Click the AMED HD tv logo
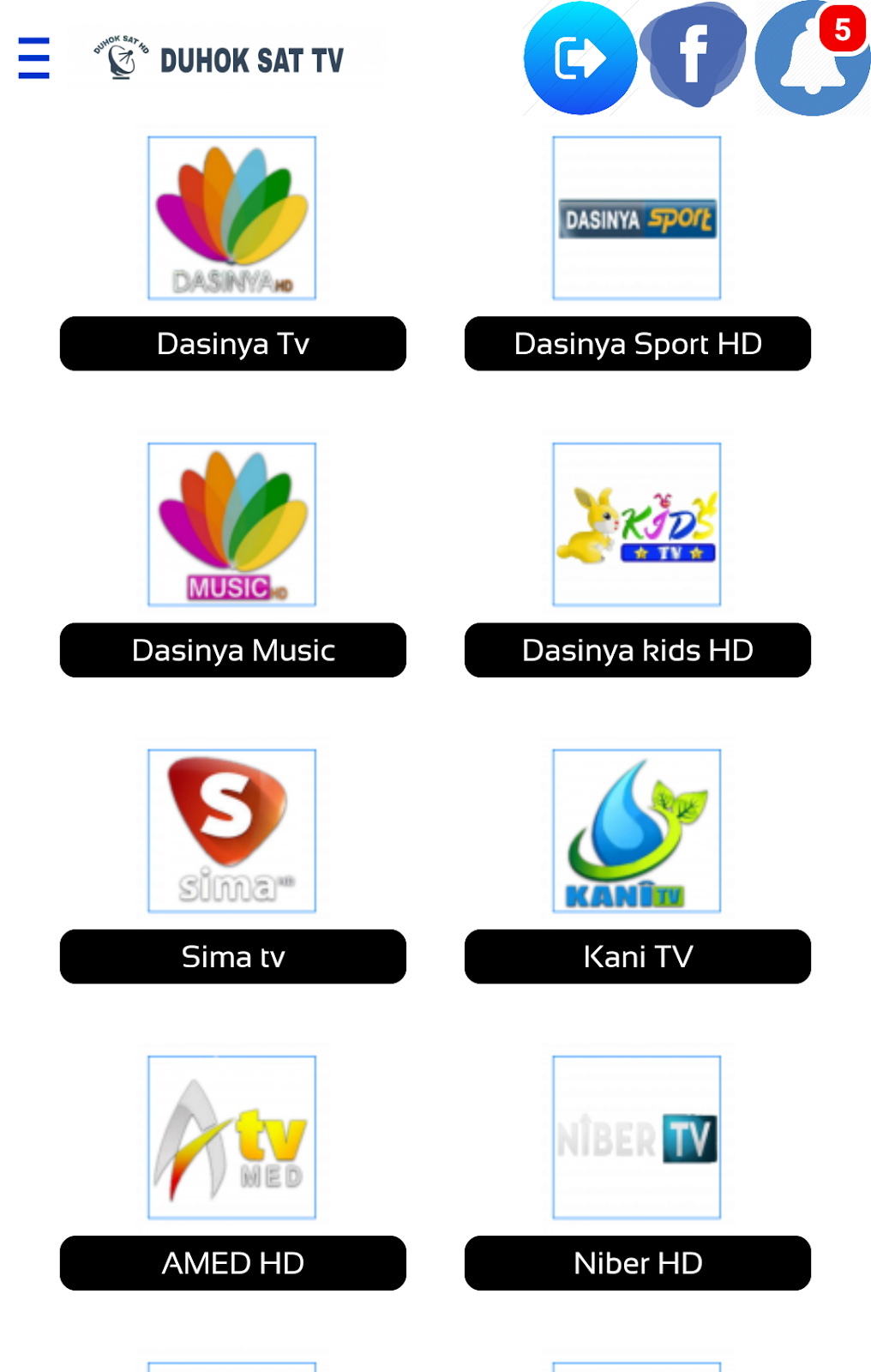This screenshot has height=1372, width=871. 232,1136
